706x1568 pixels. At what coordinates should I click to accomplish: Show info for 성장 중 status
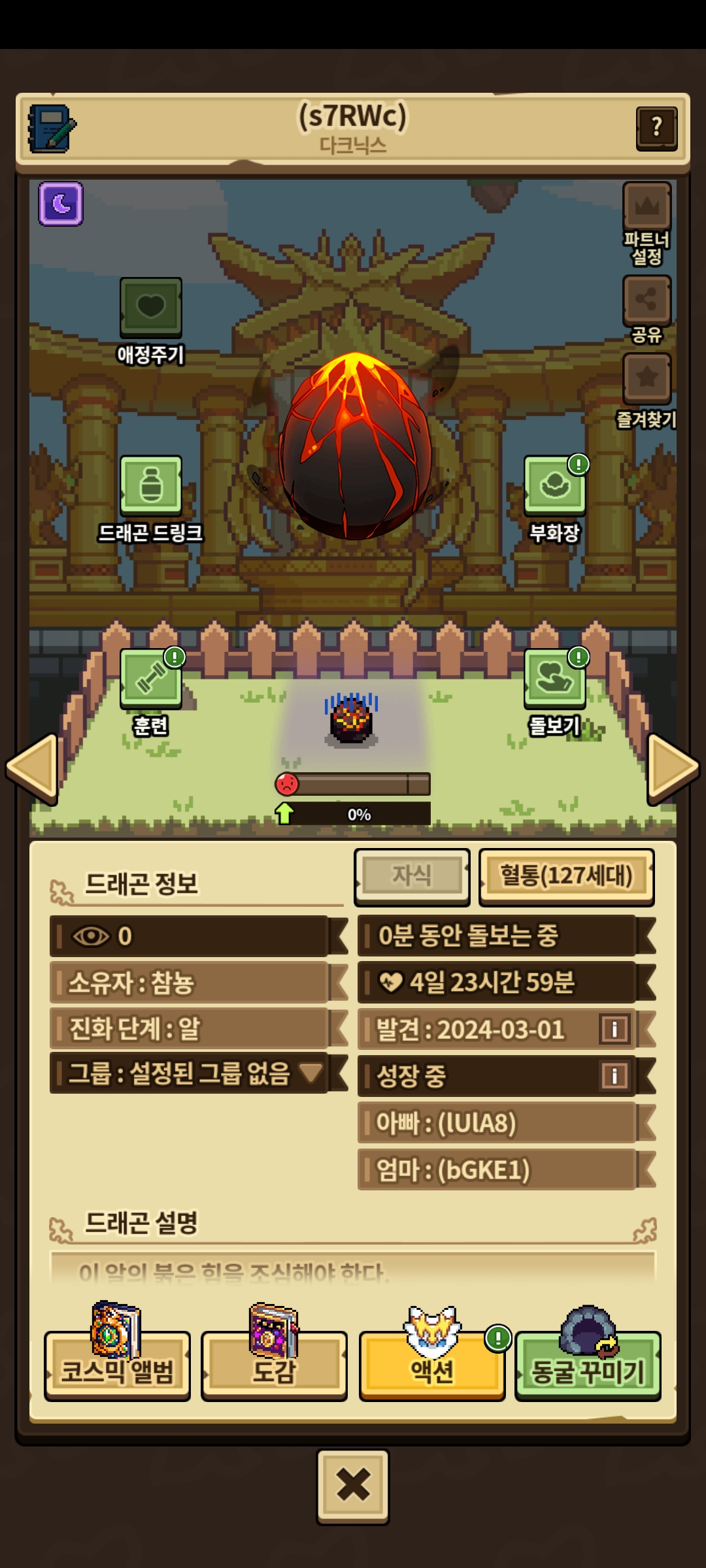click(x=614, y=1075)
